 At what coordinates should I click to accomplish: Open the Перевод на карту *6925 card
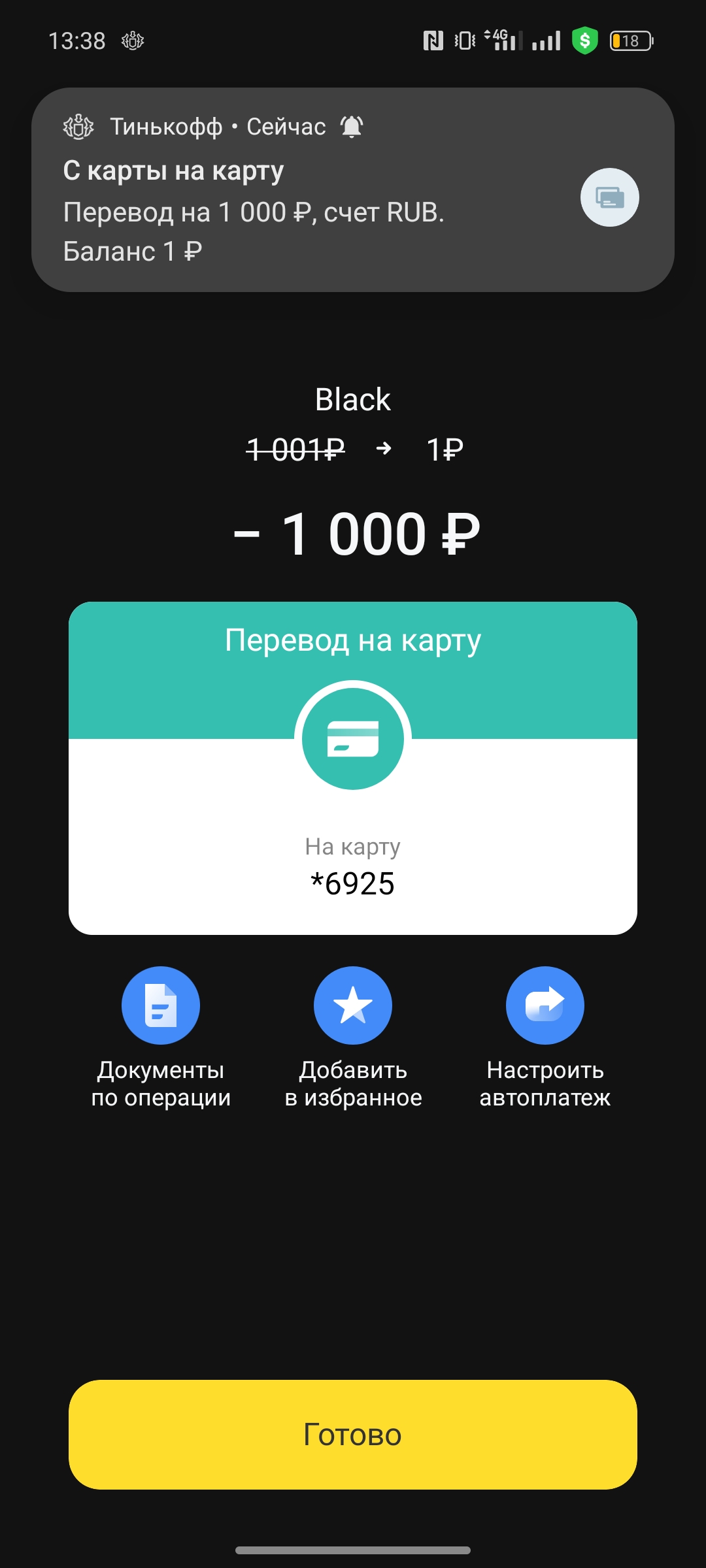point(353,768)
